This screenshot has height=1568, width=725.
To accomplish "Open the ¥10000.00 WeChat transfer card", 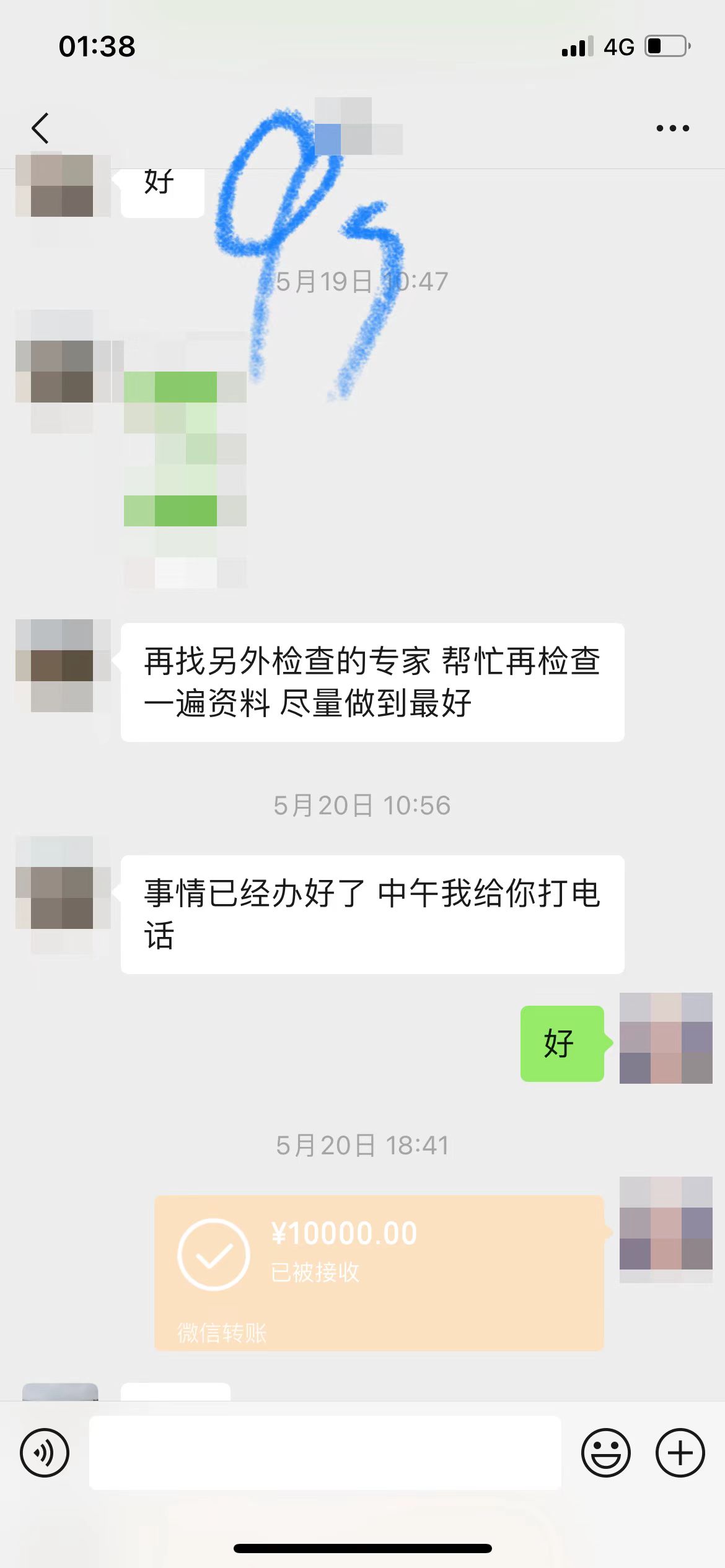I will [x=378, y=1271].
